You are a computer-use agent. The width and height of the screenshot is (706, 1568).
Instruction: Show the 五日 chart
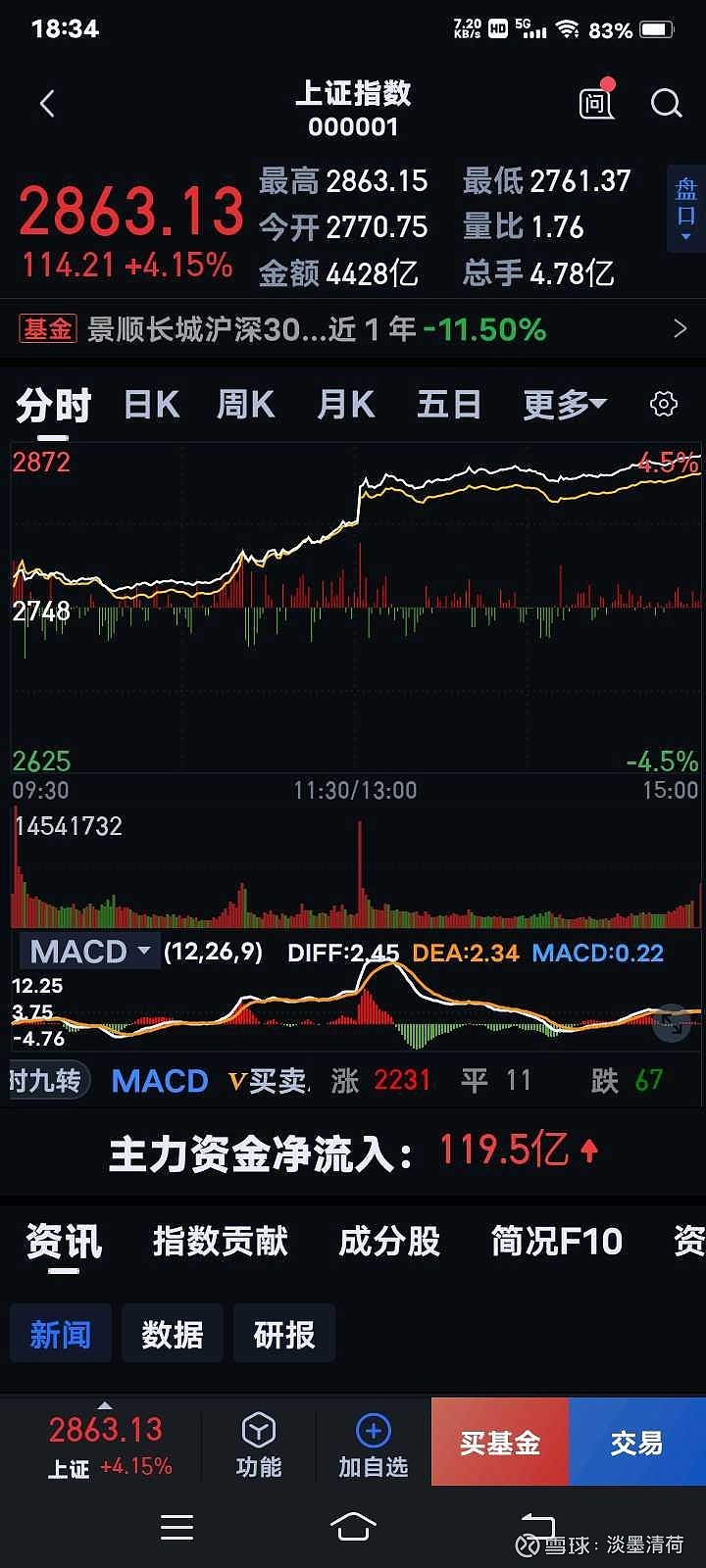click(448, 405)
